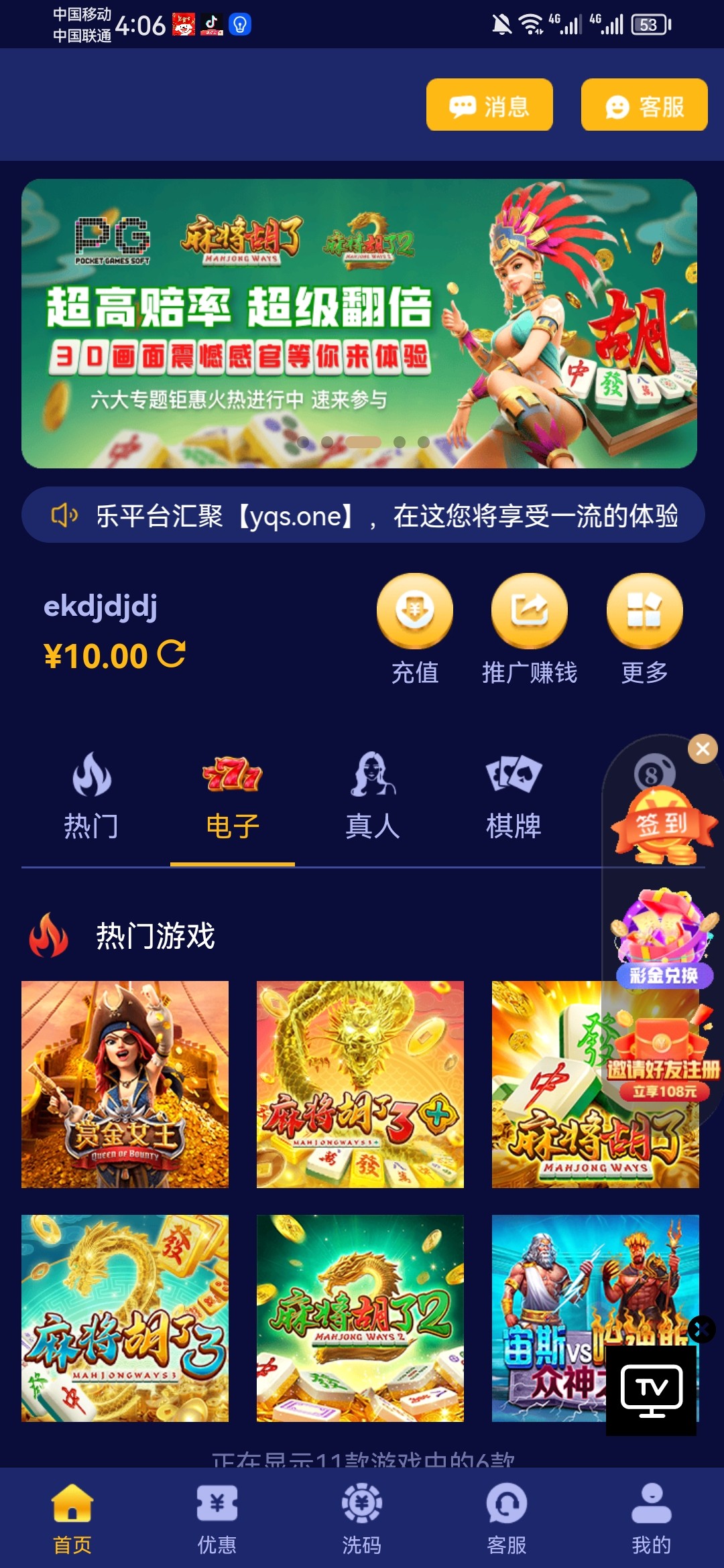Launch the 麻将胡了3+ game
Image resolution: width=724 pixels, height=1568 pixels.
[360, 1084]
